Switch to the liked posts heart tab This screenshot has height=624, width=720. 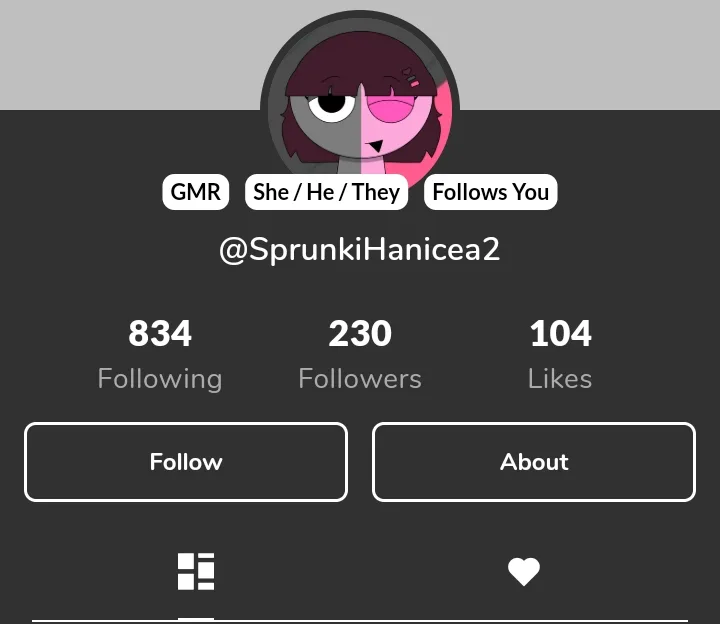[x=523, y=572]
